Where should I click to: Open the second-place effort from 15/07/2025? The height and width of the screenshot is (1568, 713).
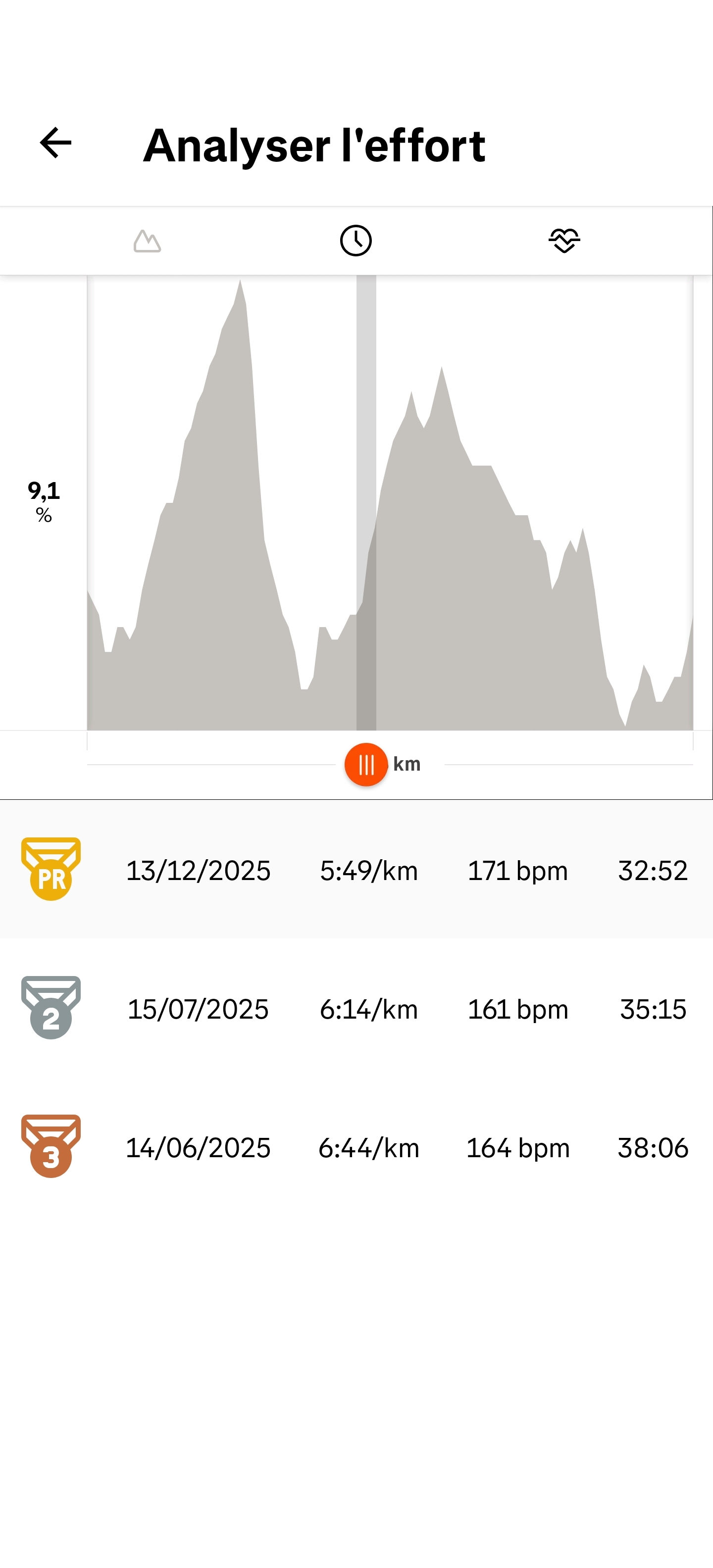pos(356,1009)
